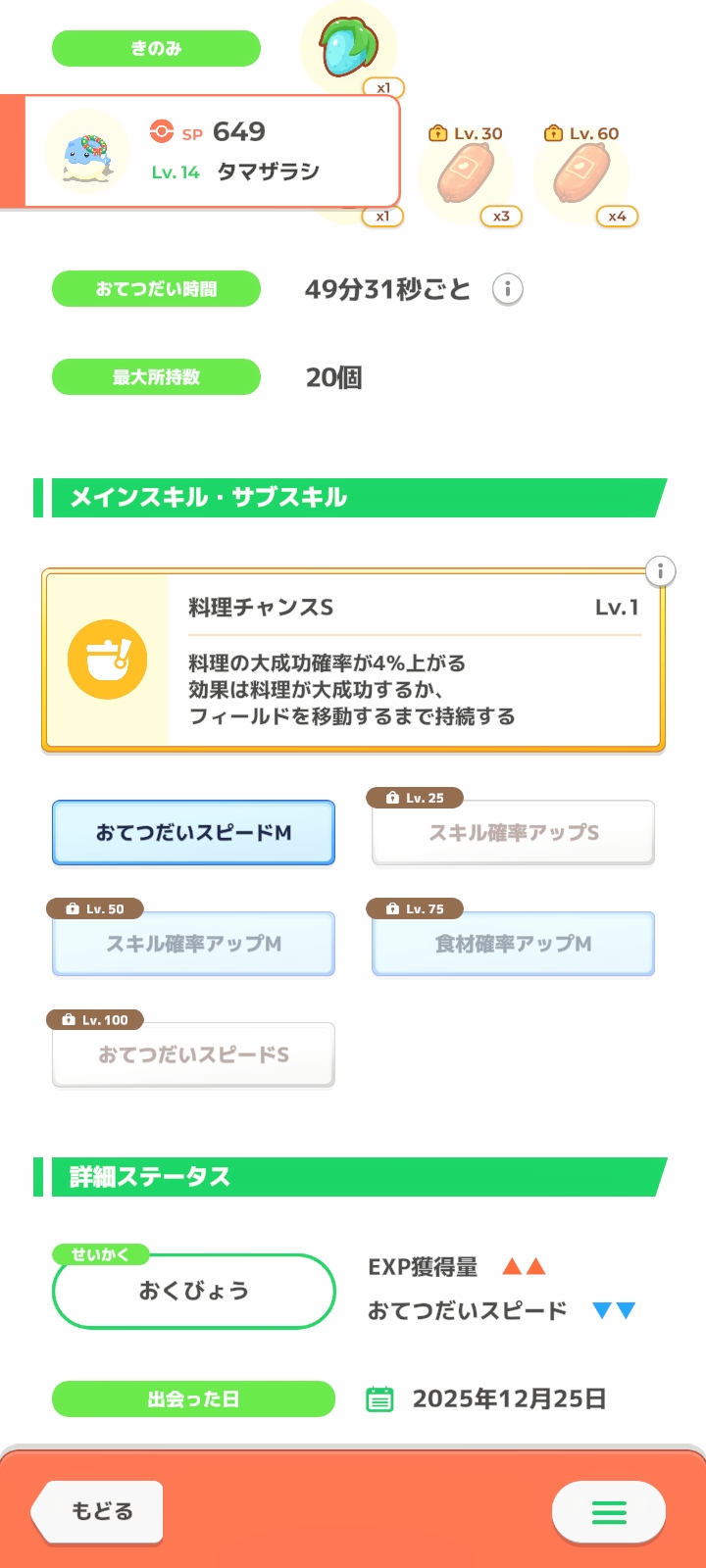Open info icon on main skill card
This screenshot has width=706, height=1568.
[660, 570]
